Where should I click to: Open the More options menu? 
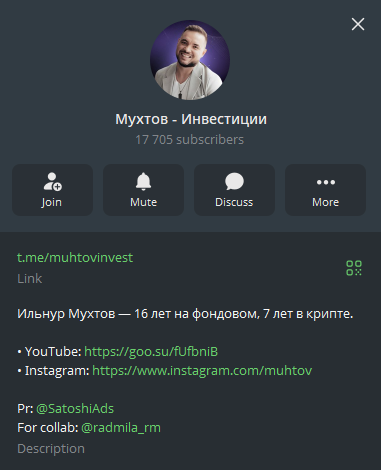click(x=325, y=190)
